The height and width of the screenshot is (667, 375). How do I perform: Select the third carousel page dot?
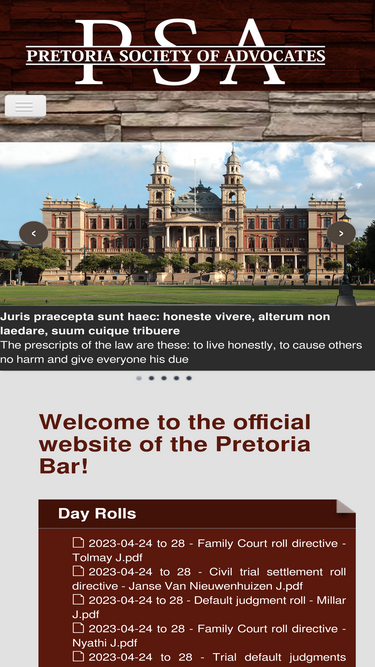click(164, 378)
